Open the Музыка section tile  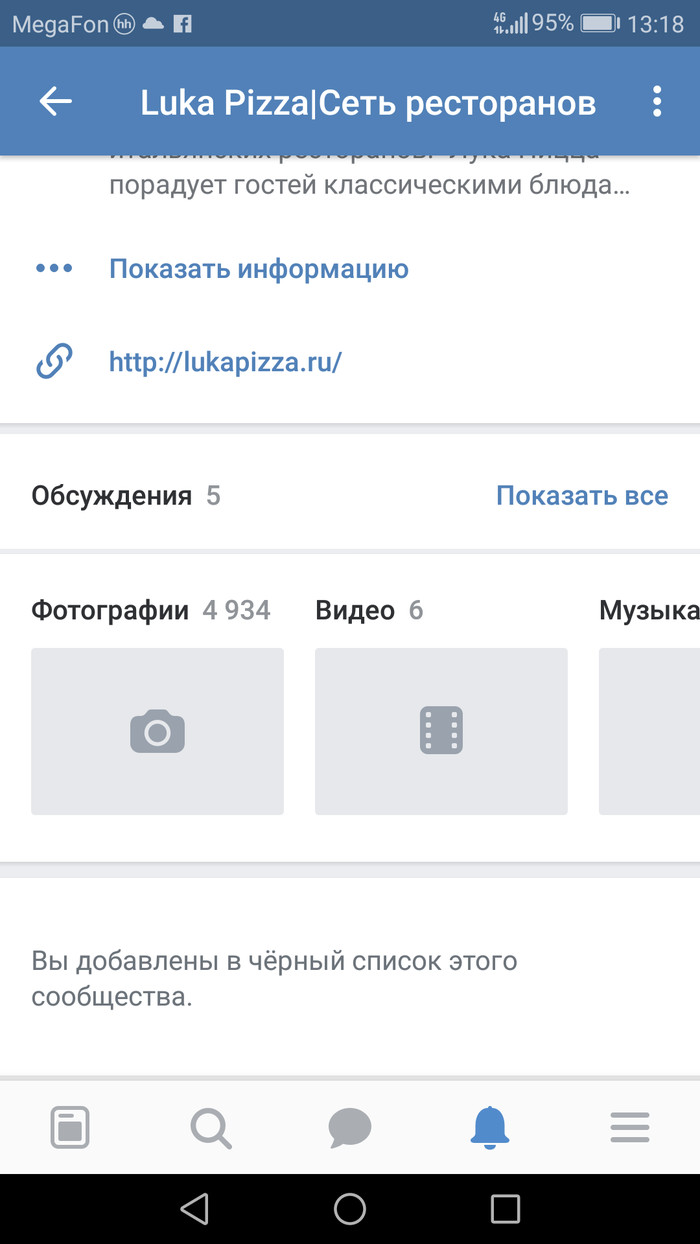tap(650, 731)
